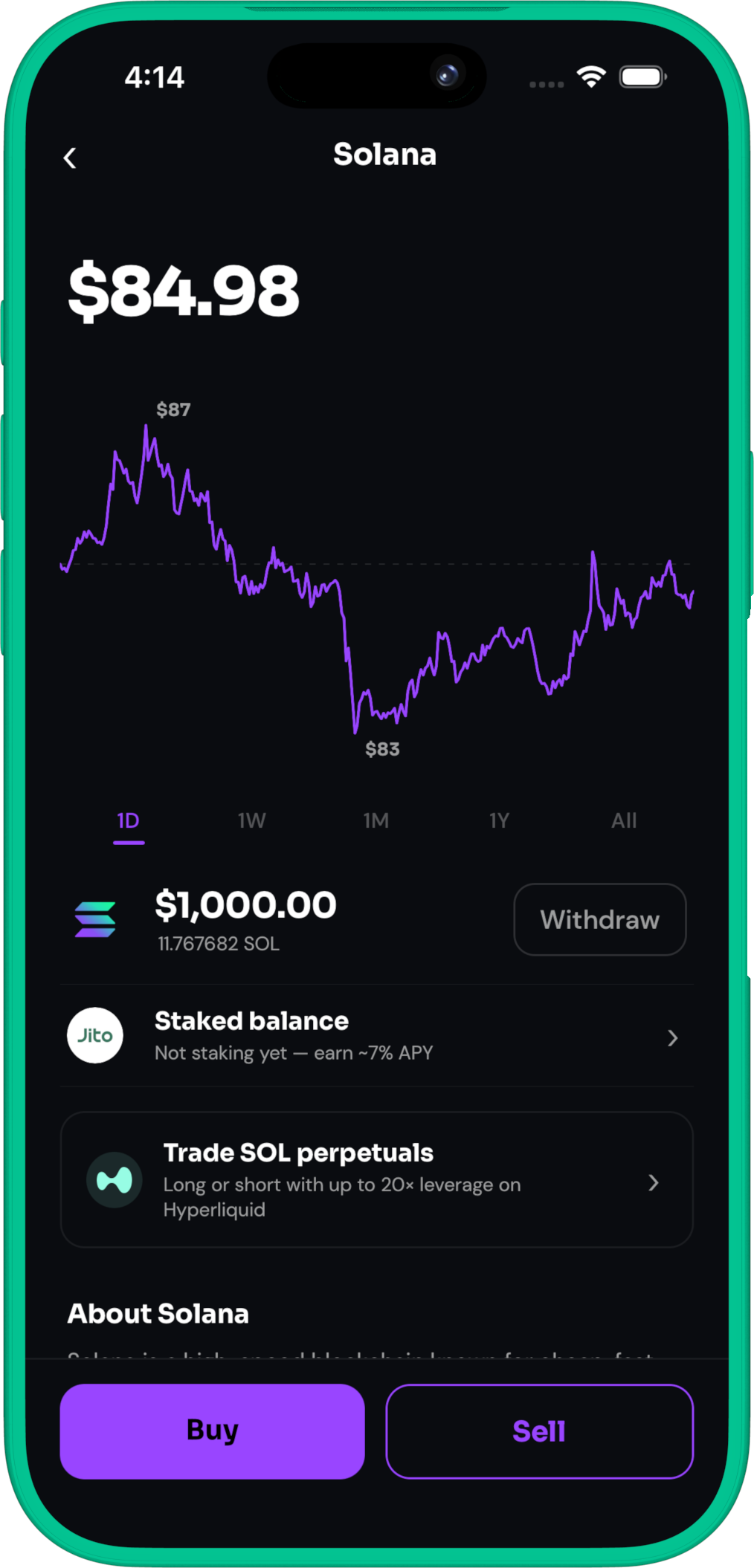Open Trade SOL perpetuals card

(376, 1179)
